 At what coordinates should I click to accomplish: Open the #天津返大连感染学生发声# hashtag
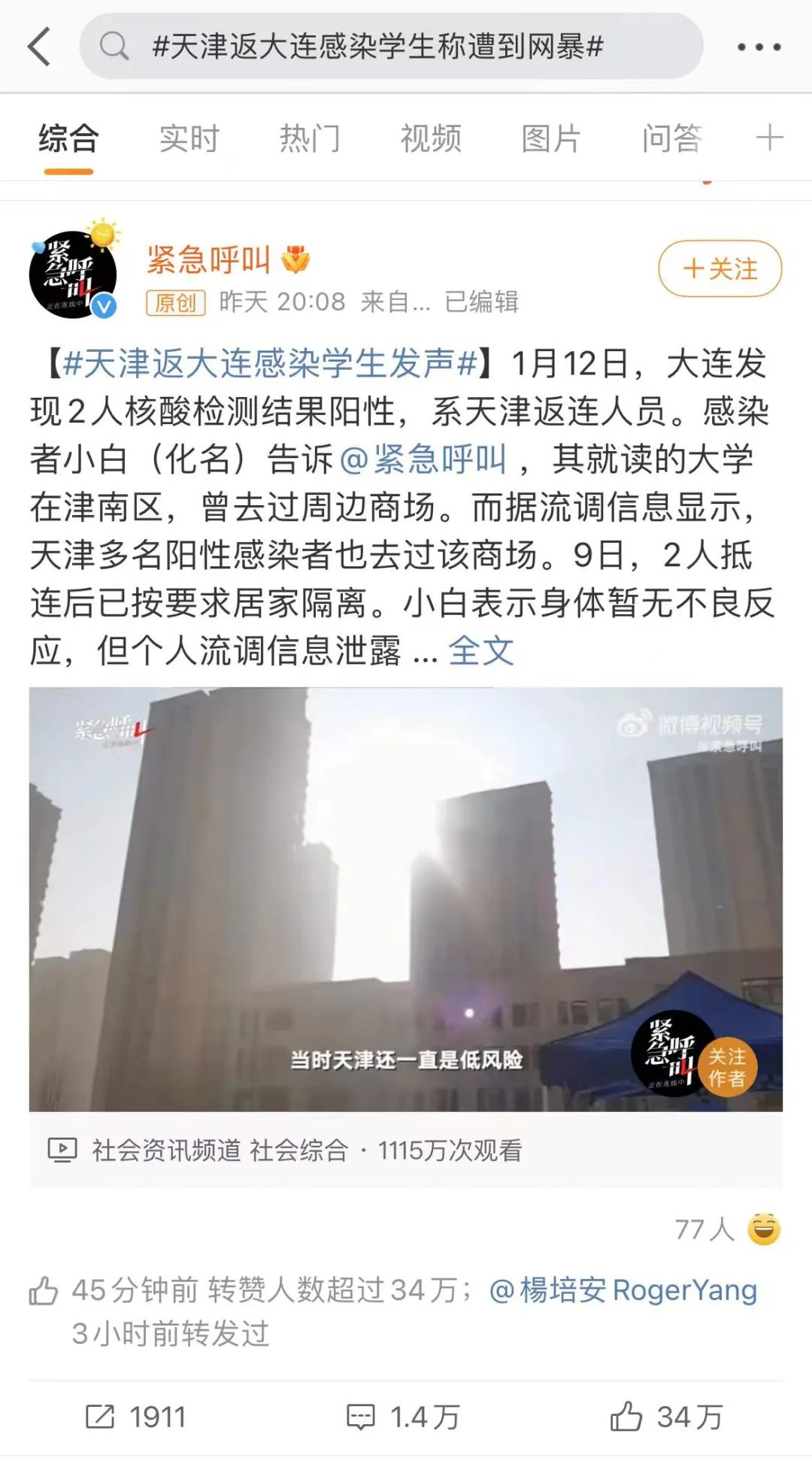(x=271, y=364)
